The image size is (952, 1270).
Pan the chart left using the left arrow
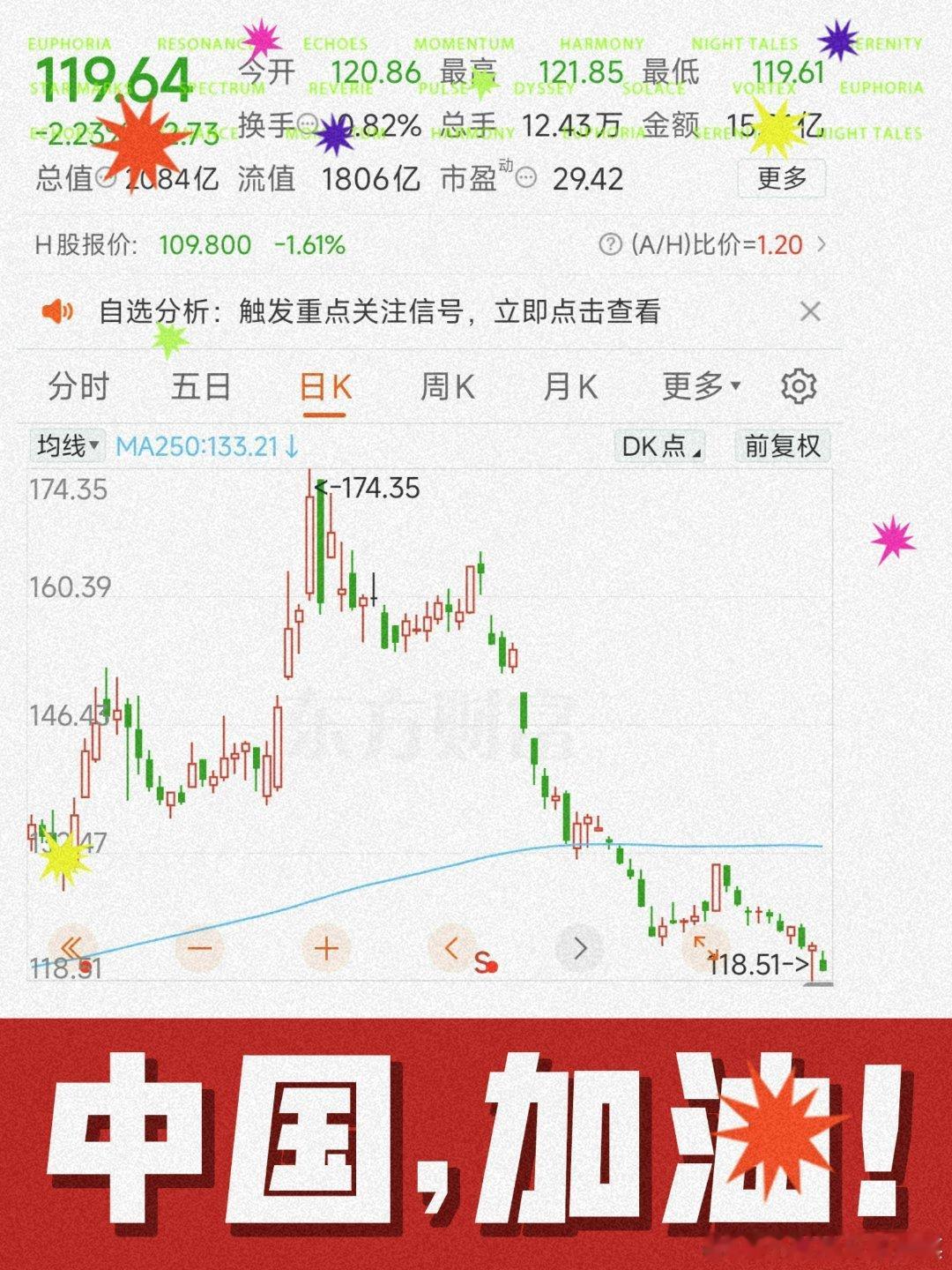(451, 947)
